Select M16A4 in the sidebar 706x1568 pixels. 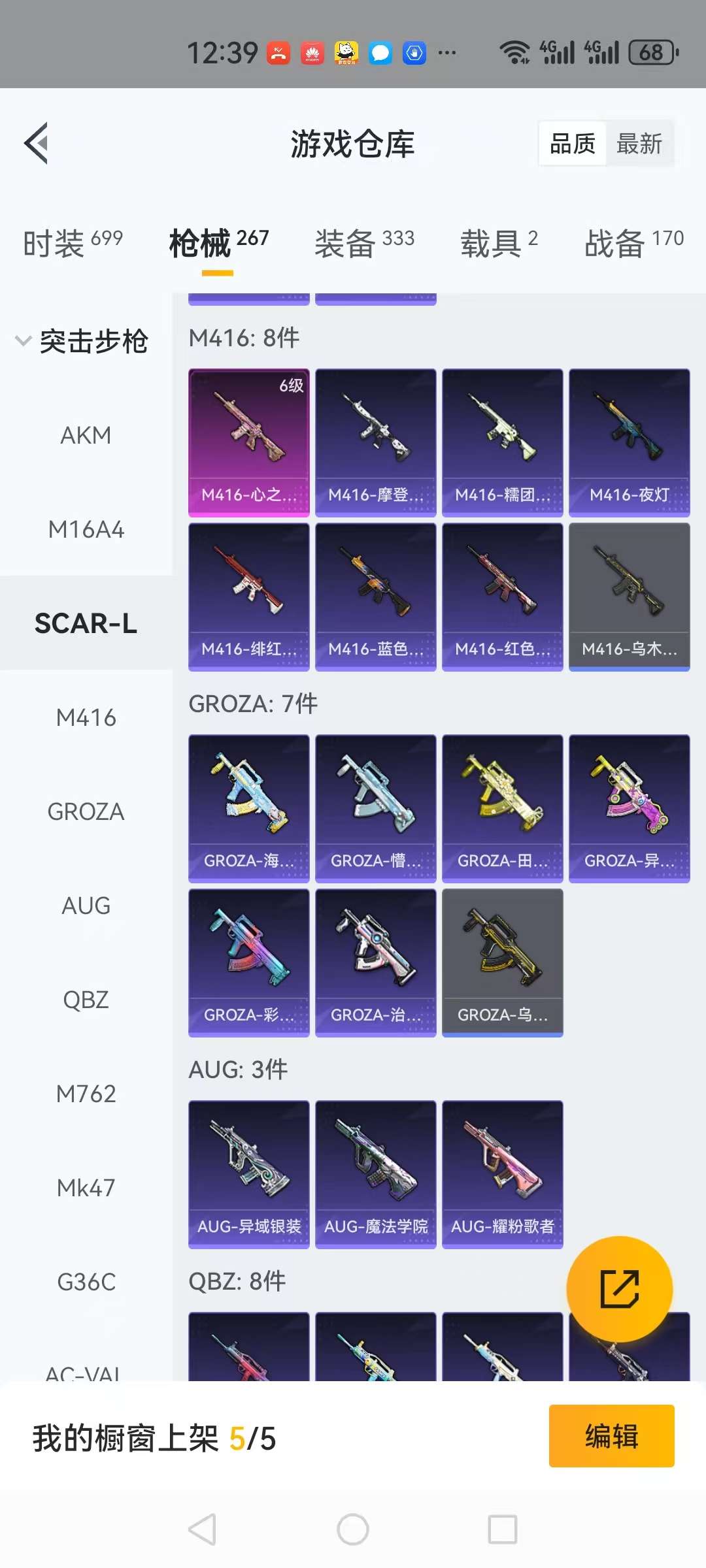[86, 529]
